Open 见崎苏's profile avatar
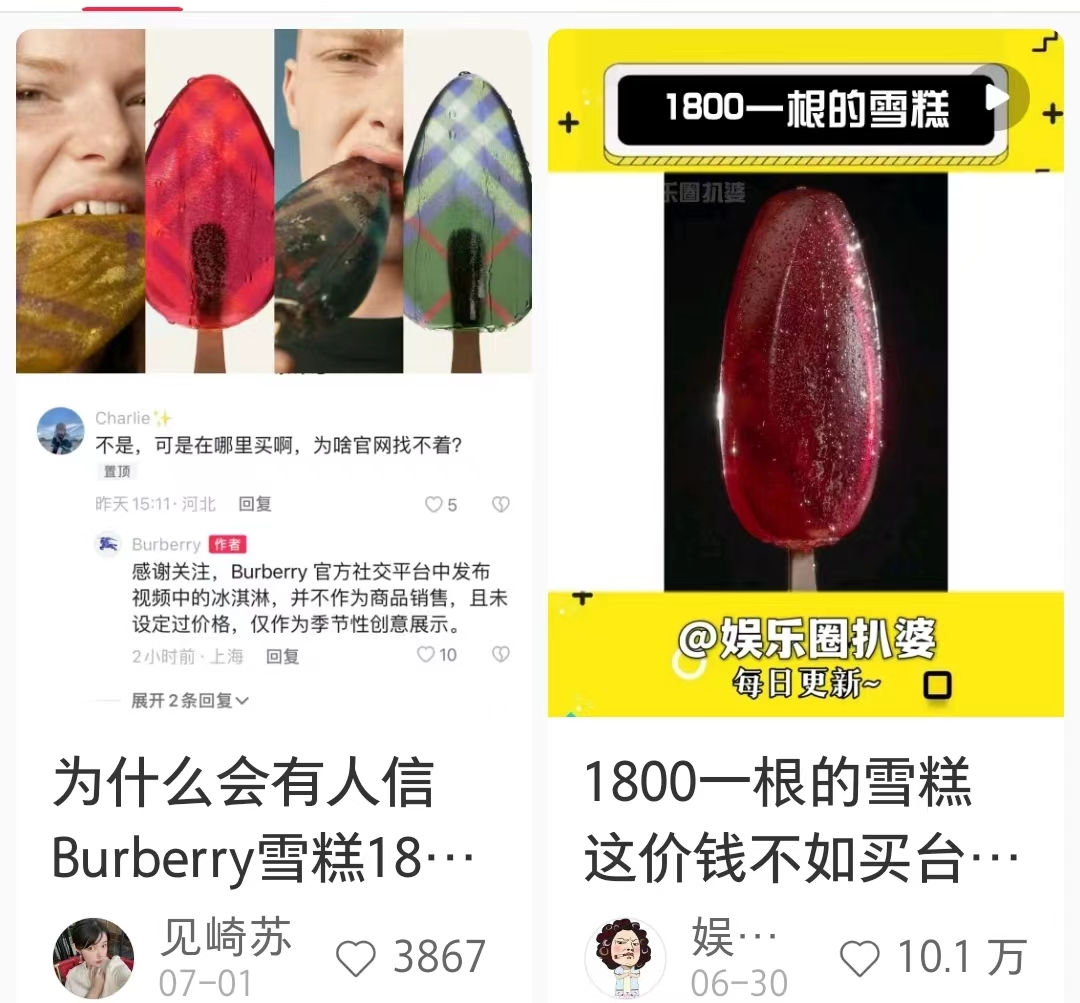The image size is (1080, 1003). pyautogui.click(x=93, y=958)
